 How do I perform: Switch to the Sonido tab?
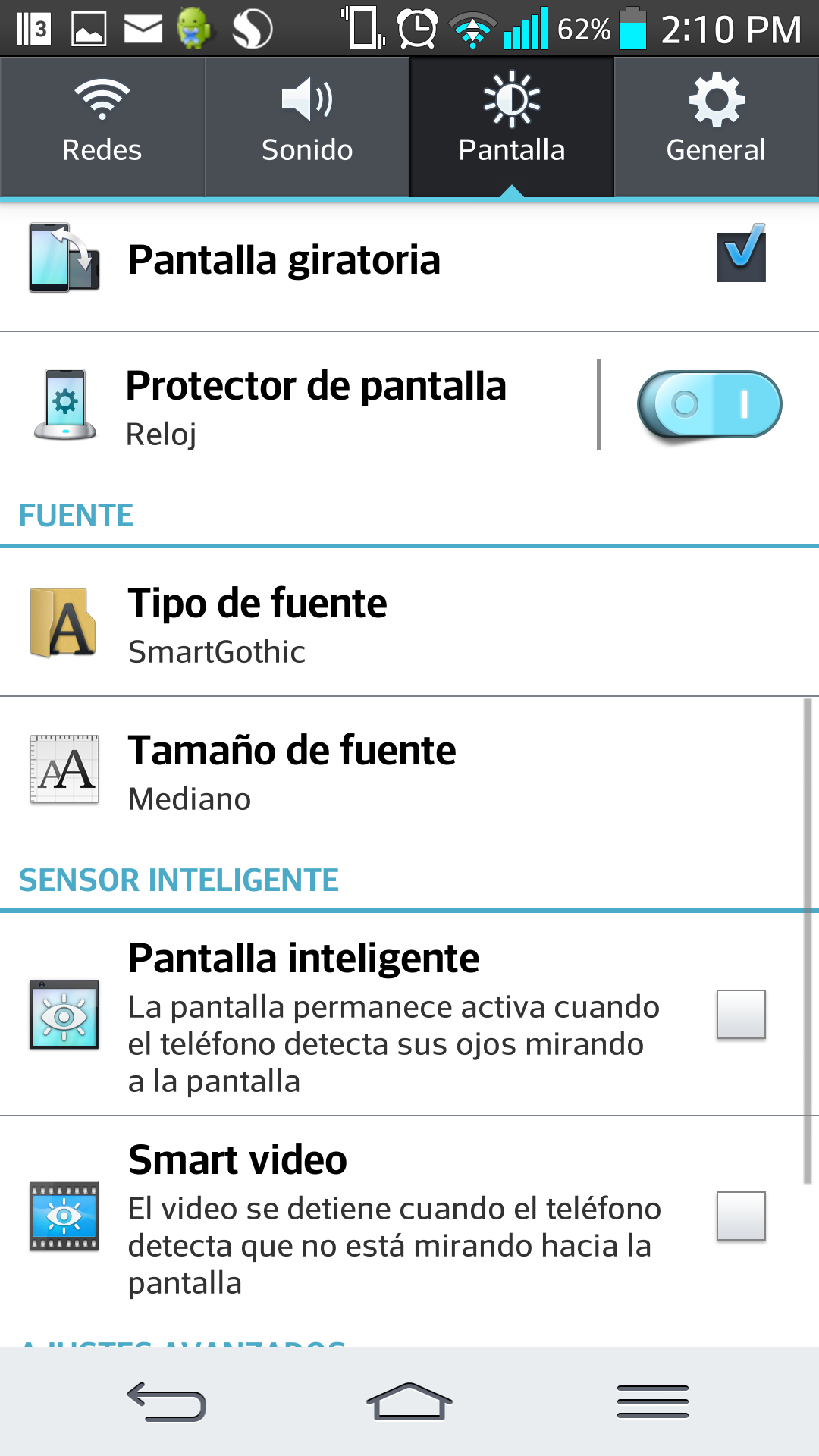(307, 127)
